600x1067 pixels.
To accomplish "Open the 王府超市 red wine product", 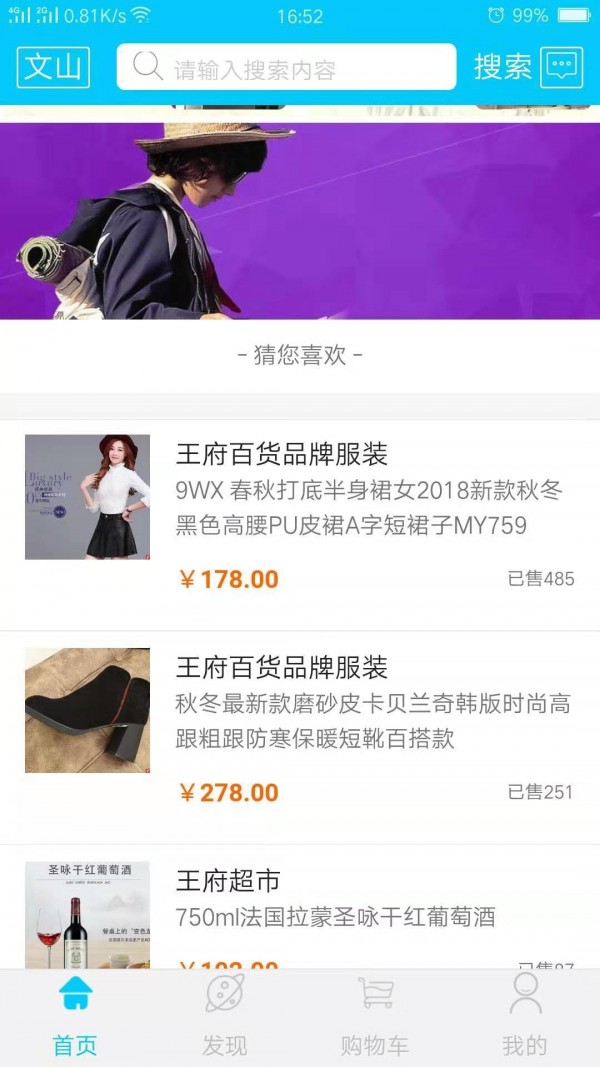I will [300, 908].
